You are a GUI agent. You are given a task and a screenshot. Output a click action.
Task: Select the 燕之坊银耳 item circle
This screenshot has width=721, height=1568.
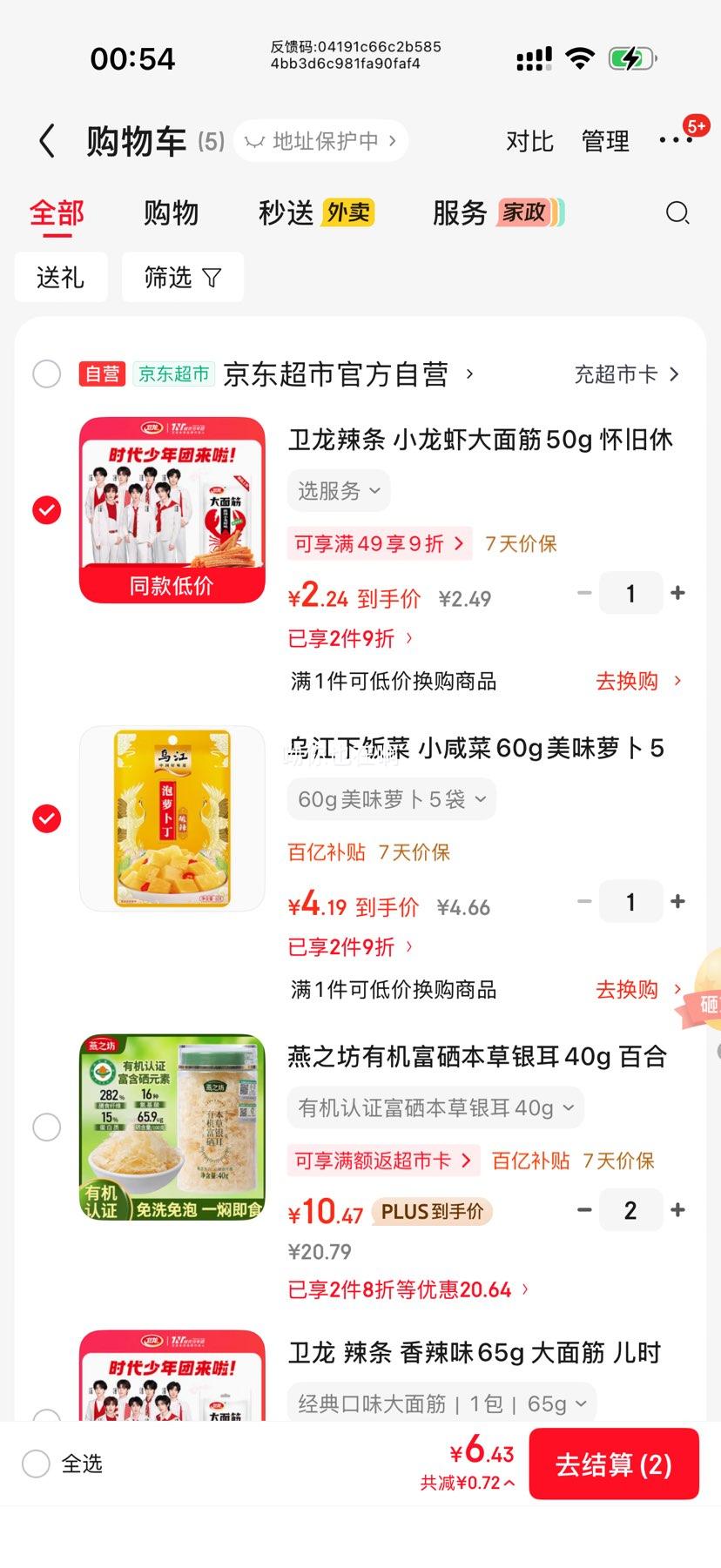pos(47,1127)
